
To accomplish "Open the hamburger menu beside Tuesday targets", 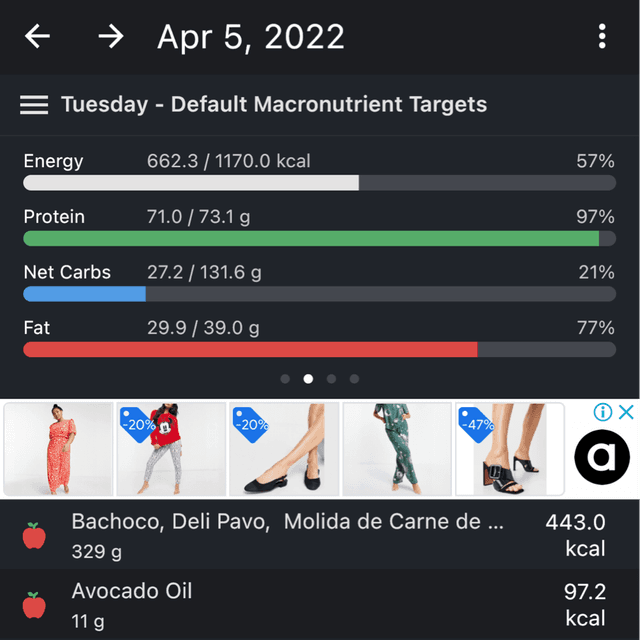I will point(34,104).
